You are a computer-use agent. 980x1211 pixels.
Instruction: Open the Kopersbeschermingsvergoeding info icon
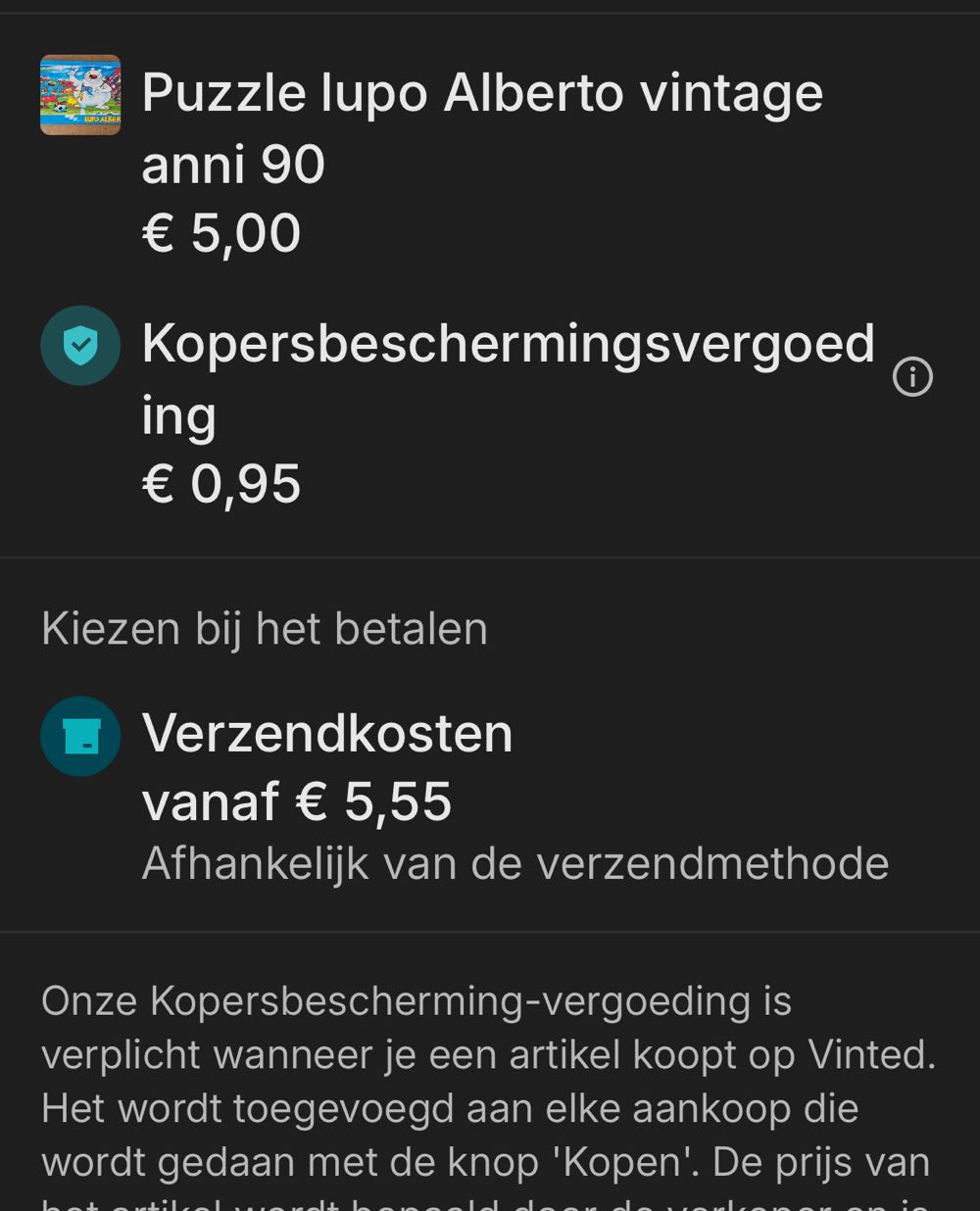tap(912, 376)
